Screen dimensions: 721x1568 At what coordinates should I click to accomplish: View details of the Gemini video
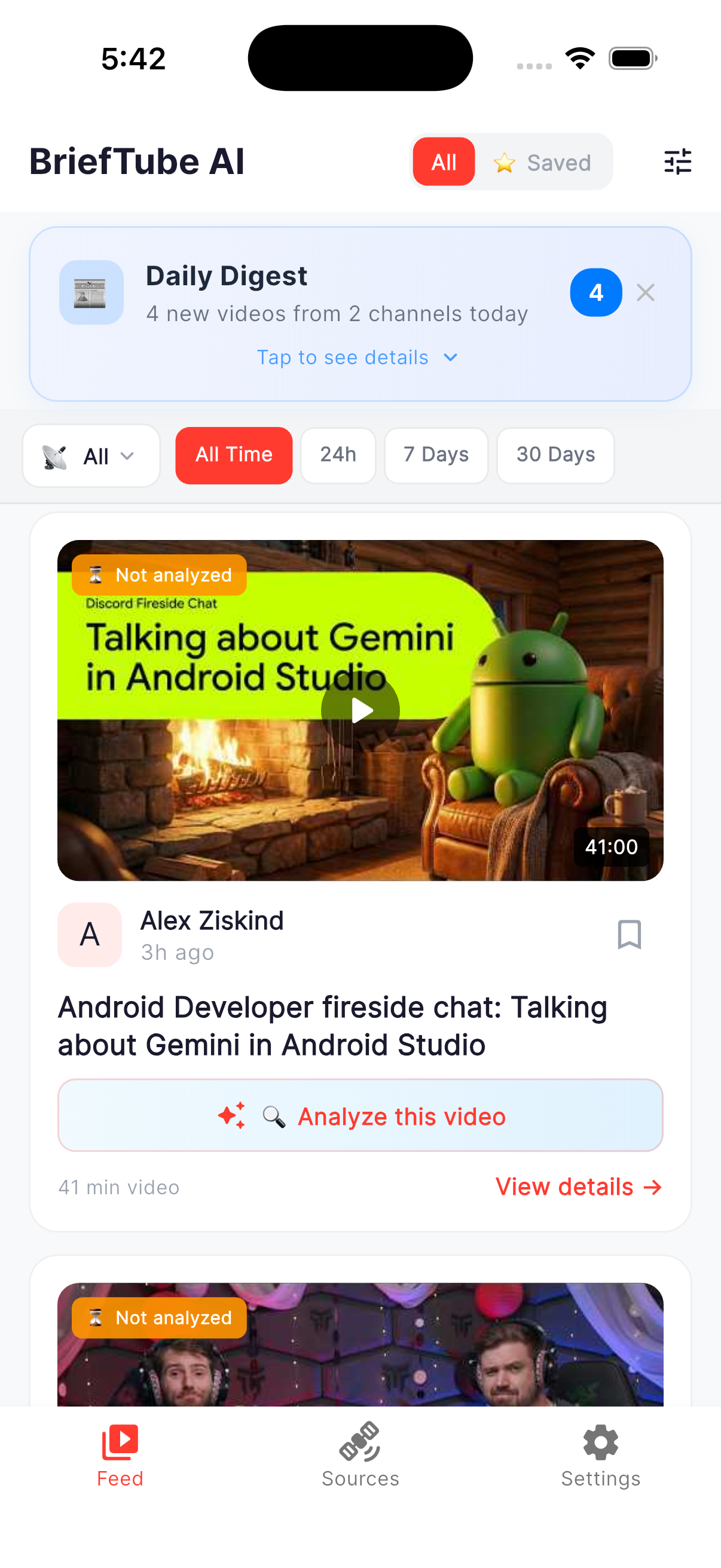point(578,1187)
